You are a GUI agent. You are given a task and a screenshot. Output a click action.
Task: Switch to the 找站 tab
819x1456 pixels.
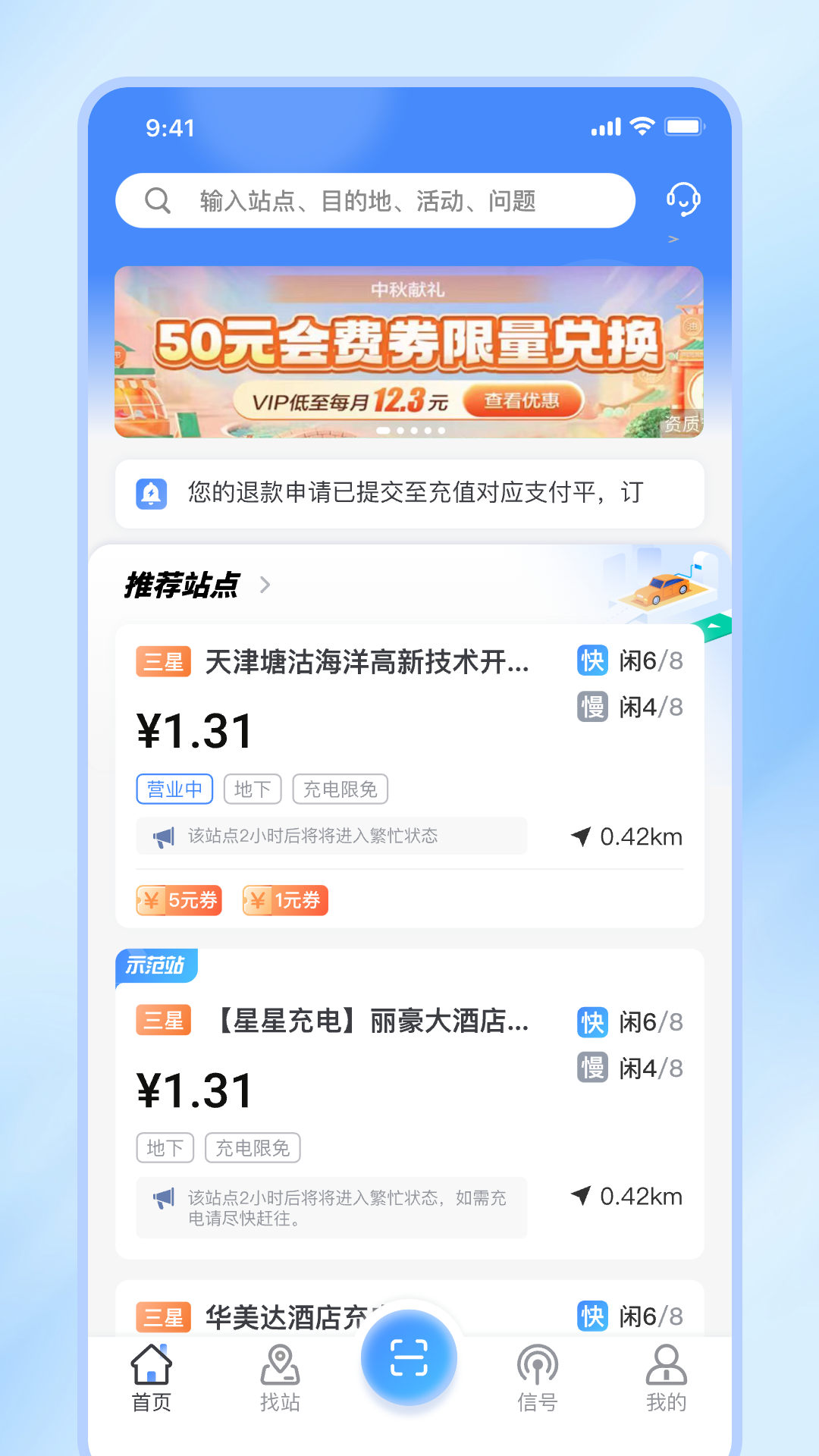coord(280,1378)
